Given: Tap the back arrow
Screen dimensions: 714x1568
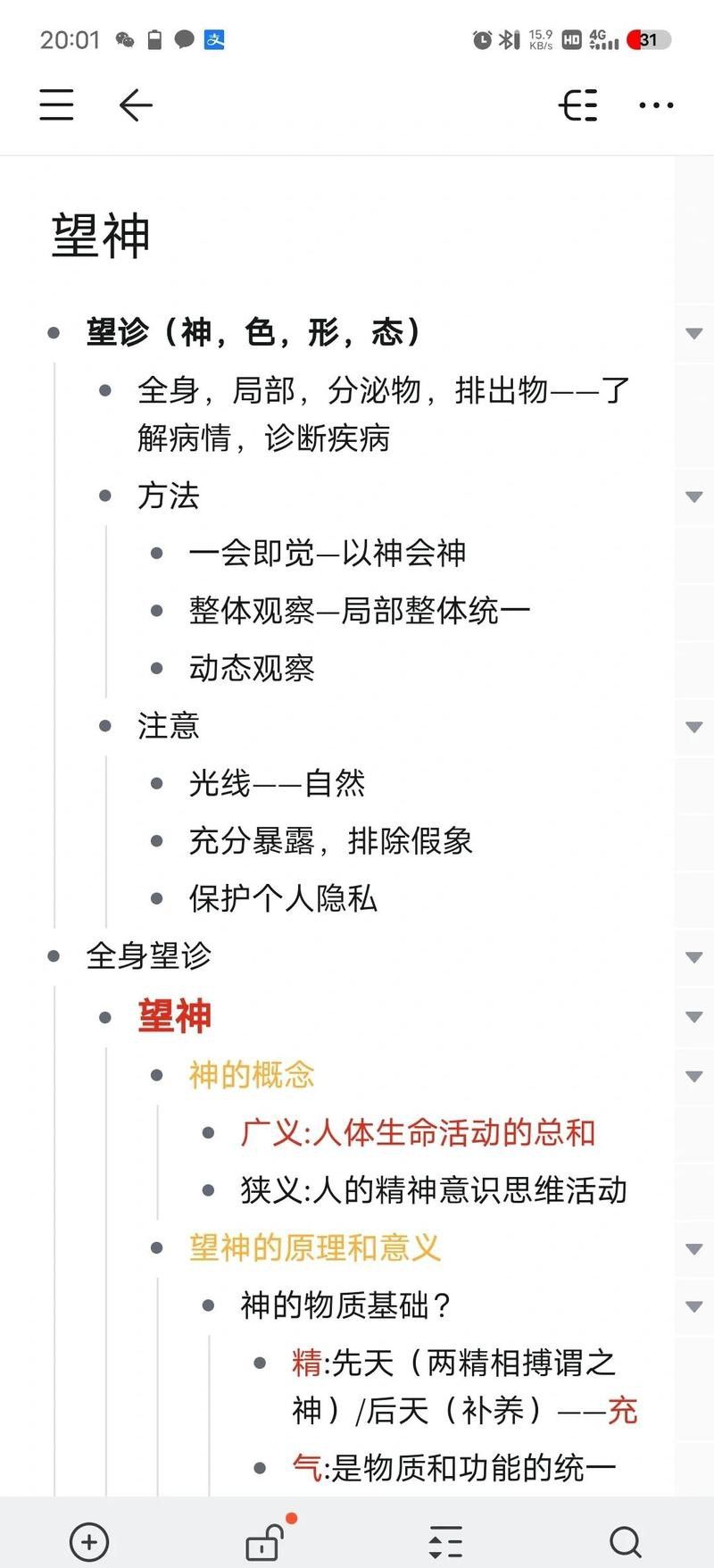Looking at the screenshot, I should [134, 105].
